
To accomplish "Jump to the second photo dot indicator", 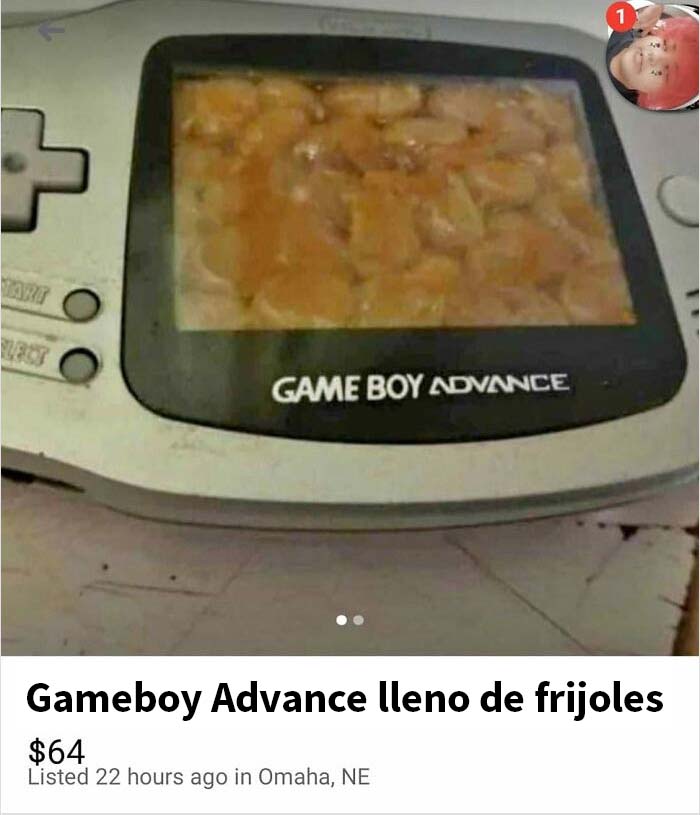I will 359,621.
